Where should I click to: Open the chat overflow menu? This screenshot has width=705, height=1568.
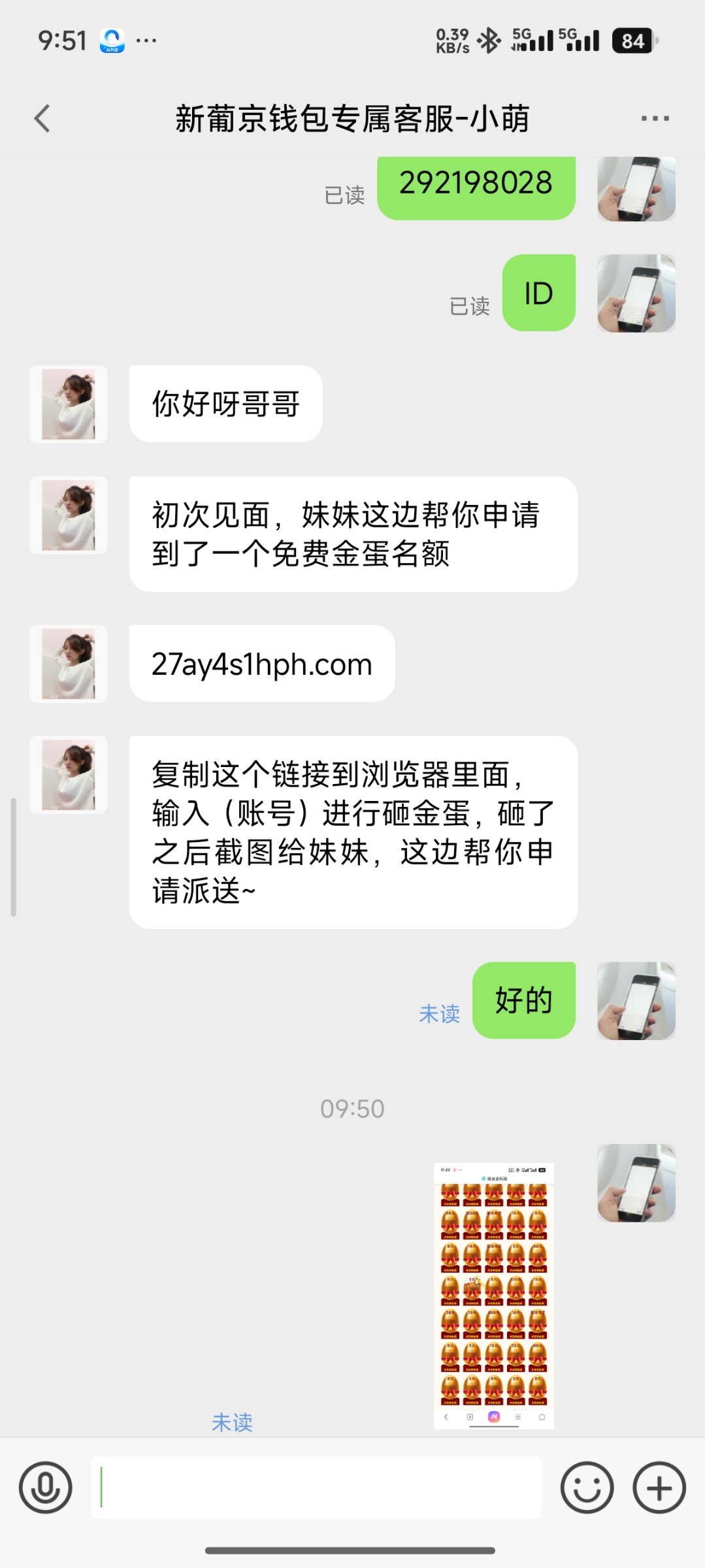tap(655, 119)
